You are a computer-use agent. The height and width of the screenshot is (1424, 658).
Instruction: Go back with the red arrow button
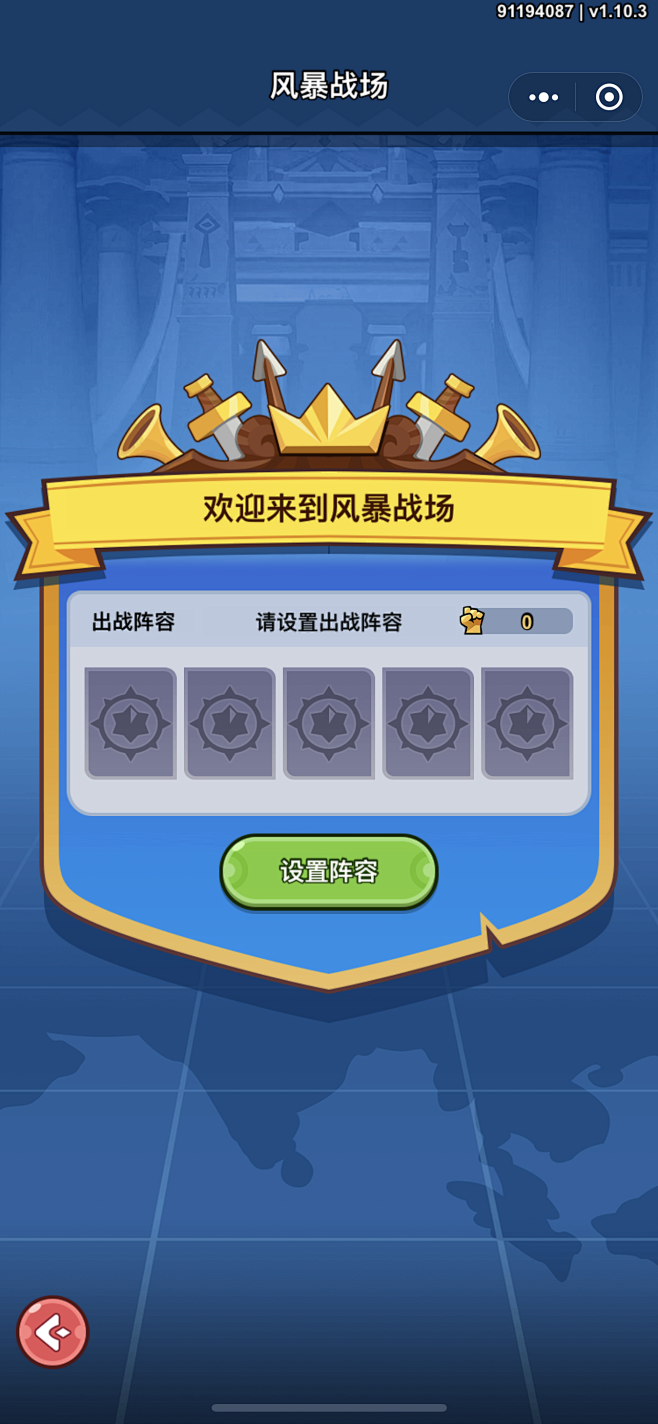pyautogui.click(x=53, y=1332)
